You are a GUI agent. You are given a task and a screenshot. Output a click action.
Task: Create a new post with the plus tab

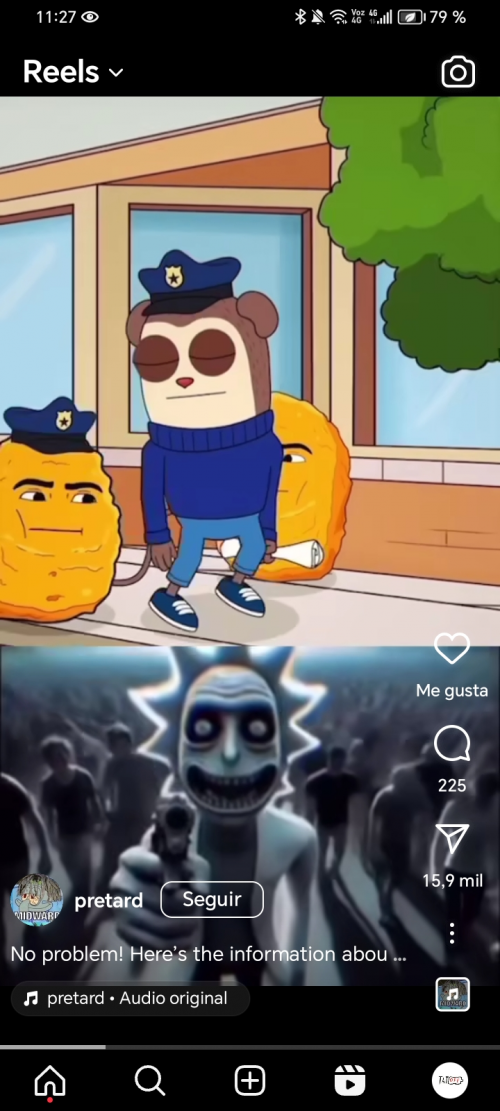coord(250,1081)
